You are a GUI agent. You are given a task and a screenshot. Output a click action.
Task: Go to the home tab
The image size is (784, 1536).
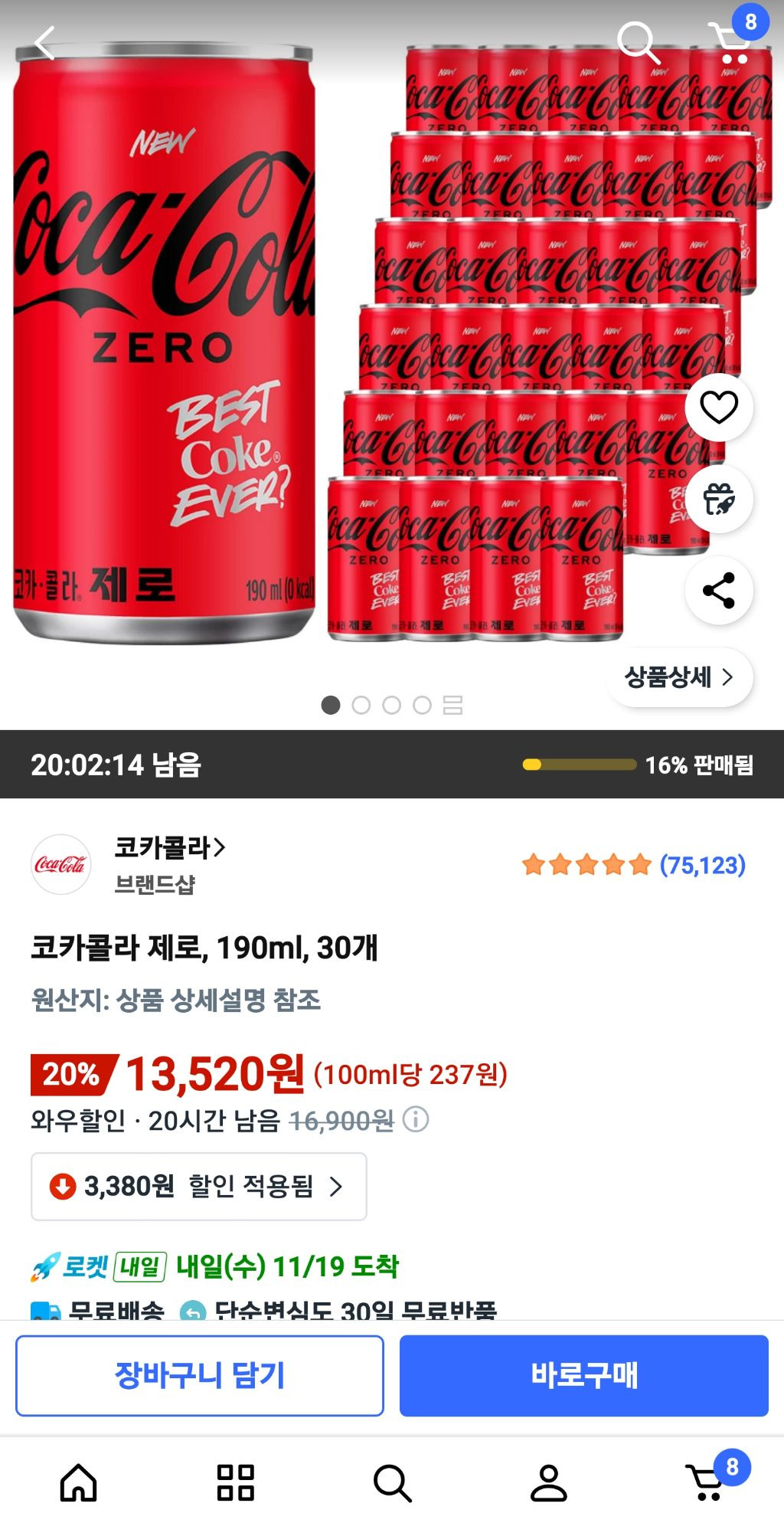click(79, 1482)
